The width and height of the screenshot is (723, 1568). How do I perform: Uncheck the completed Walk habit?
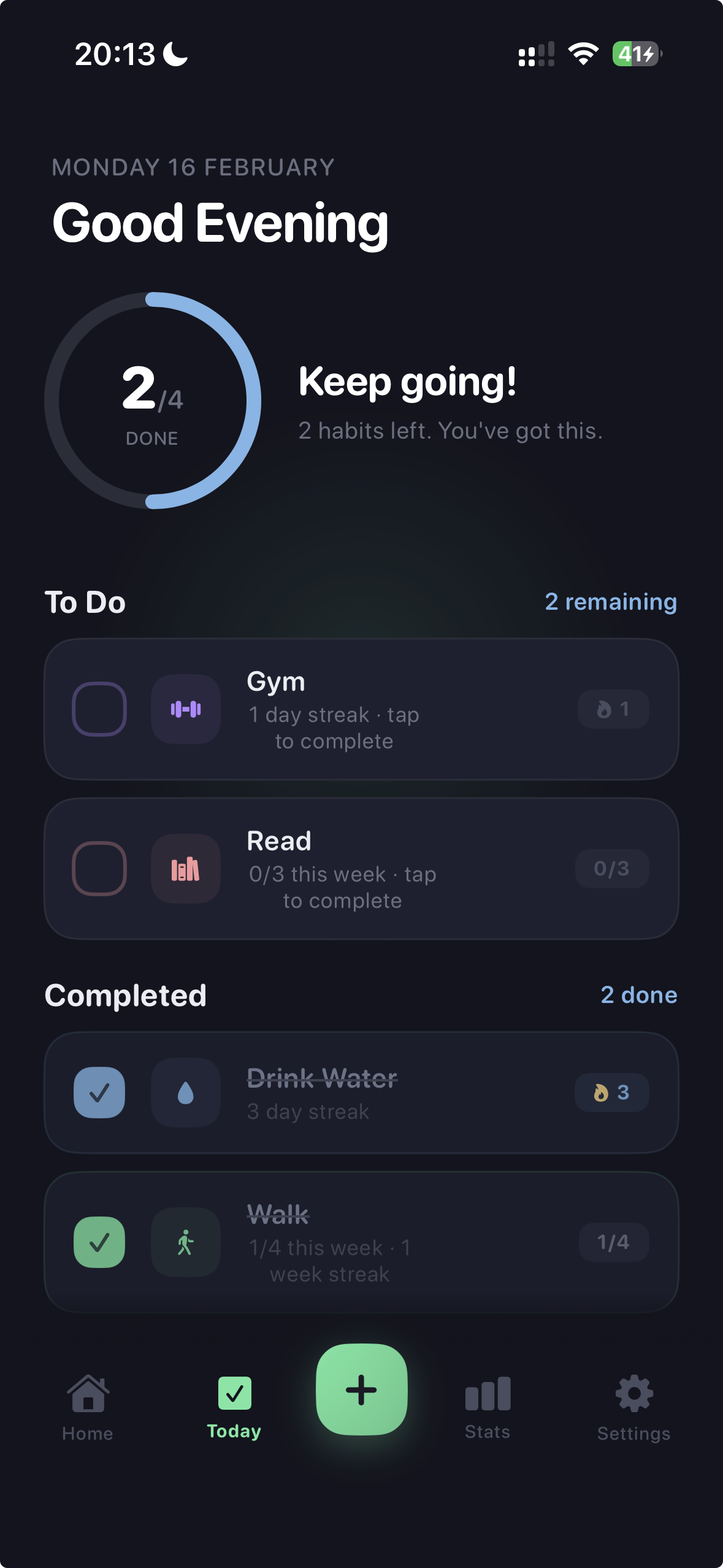(x=99, y=1242)
